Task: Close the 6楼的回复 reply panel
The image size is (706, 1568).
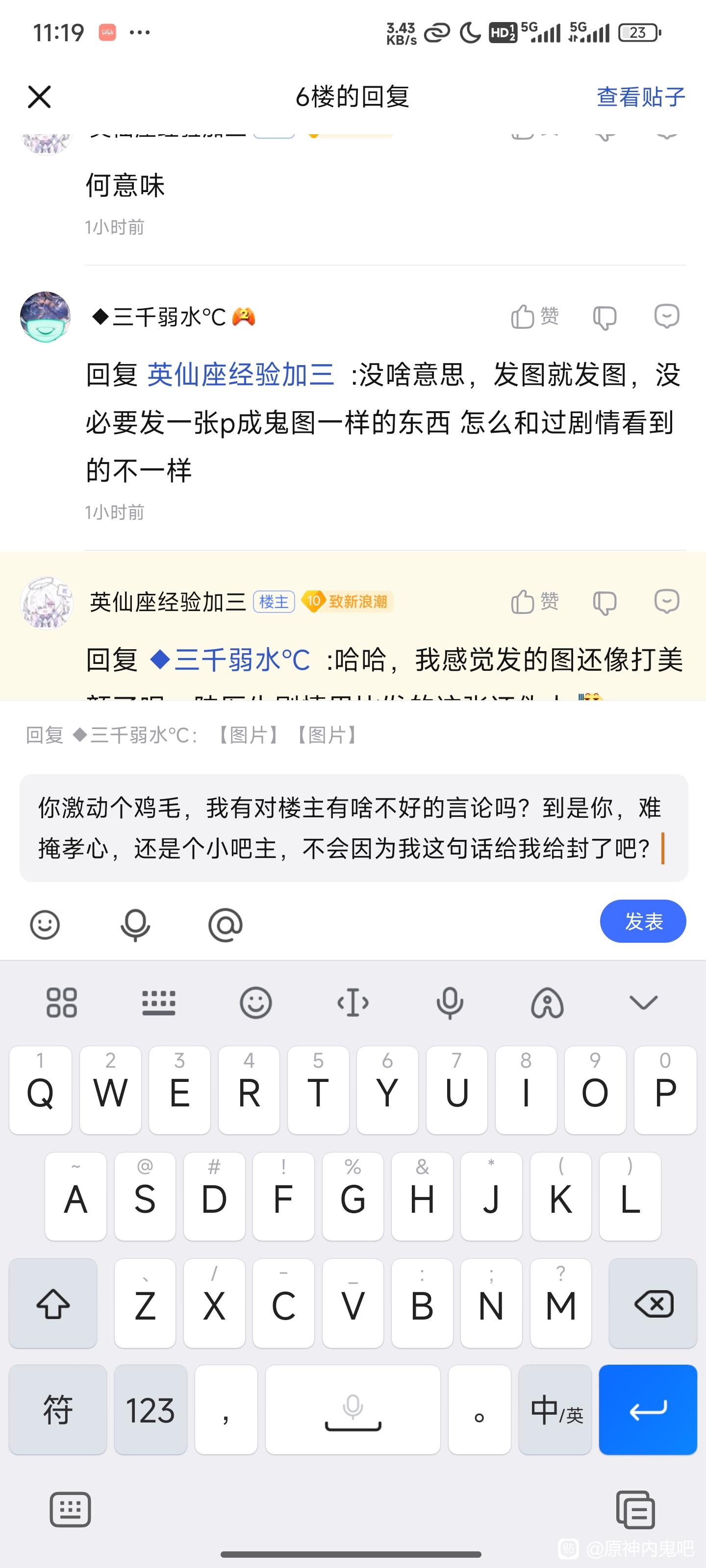Action: pyautogui.click(x=40, y=97)
